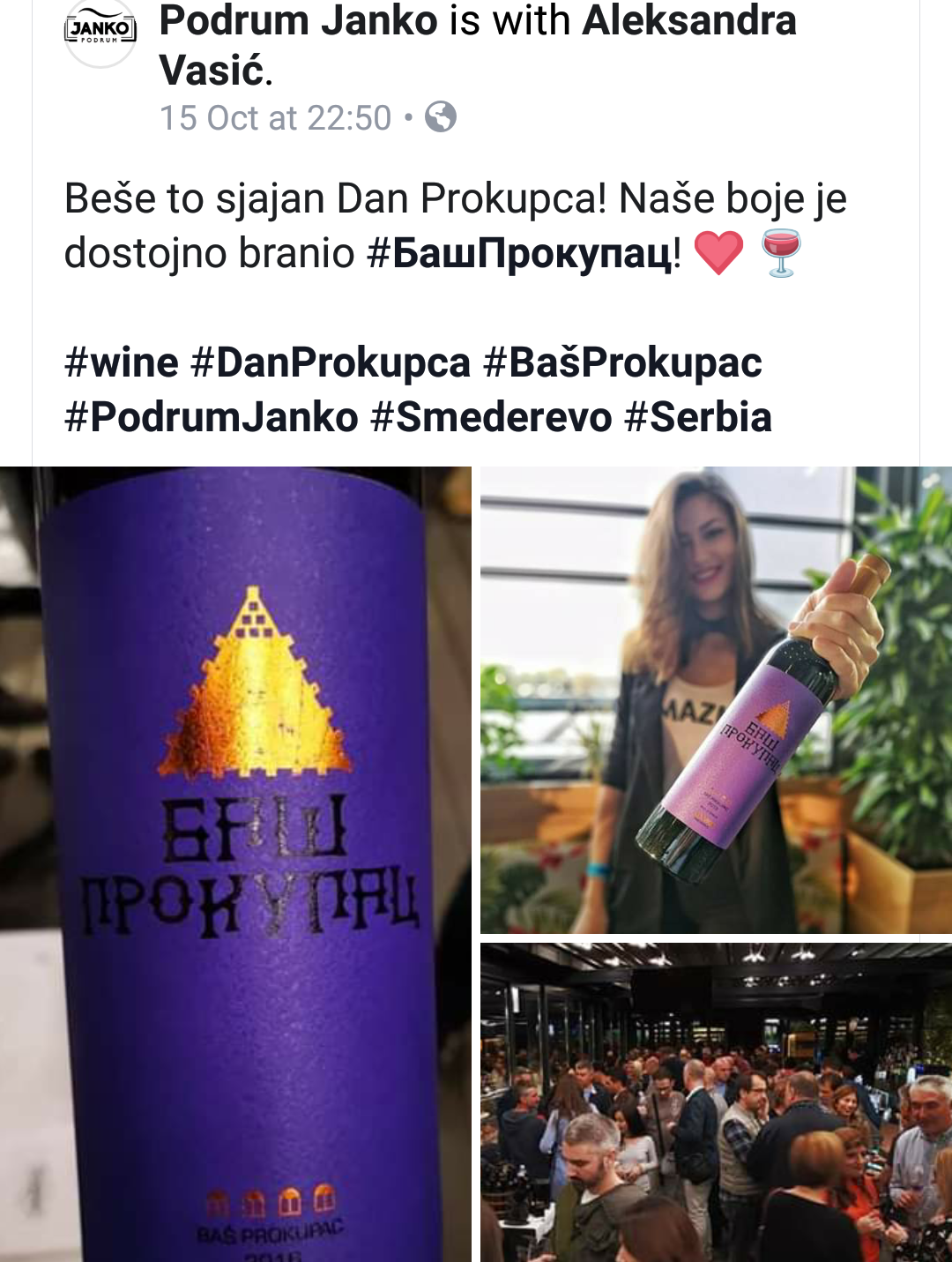Screen dimensions: 952x1262
Task: View photo of woman holding bottle
Action: [716, 699]
